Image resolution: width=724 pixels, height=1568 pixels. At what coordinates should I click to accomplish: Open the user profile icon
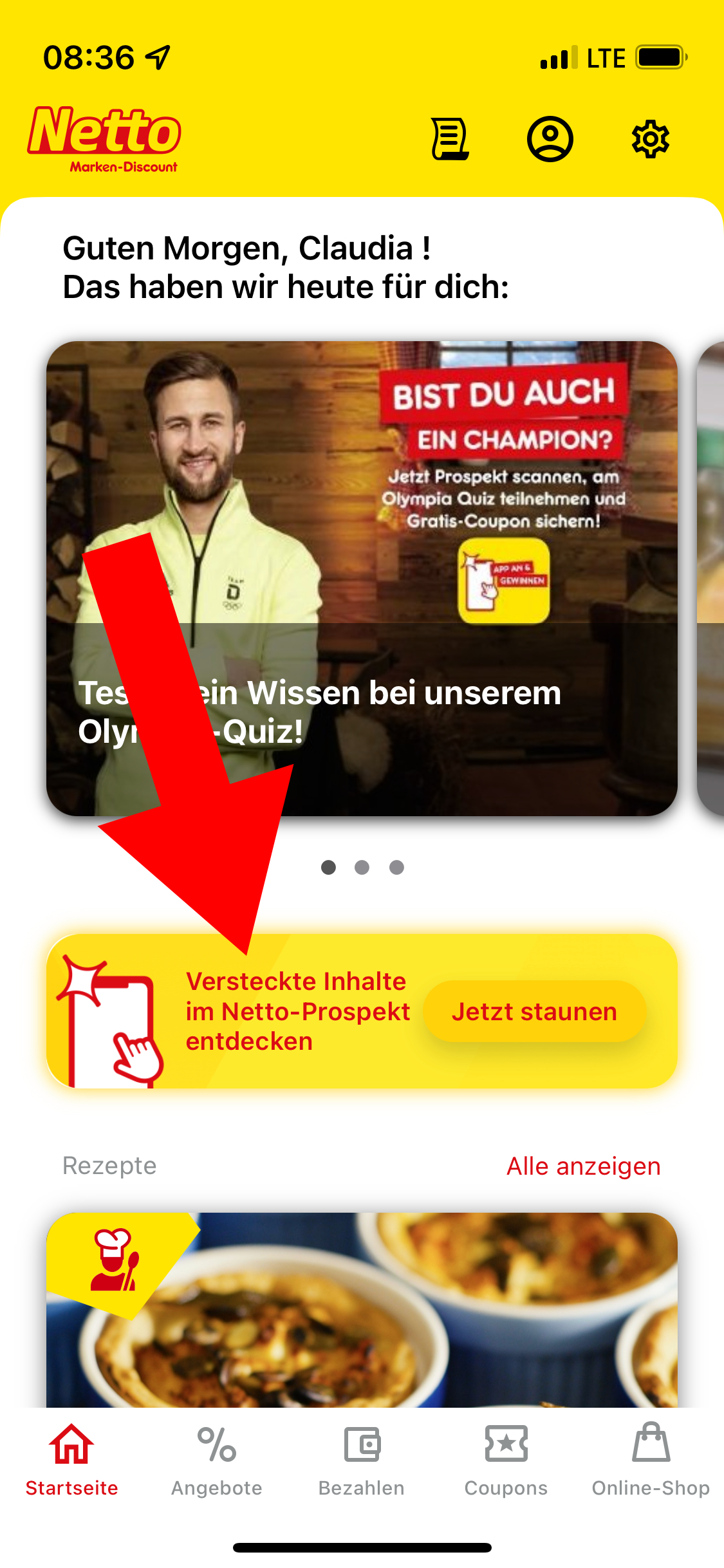[x=550, y=138]
